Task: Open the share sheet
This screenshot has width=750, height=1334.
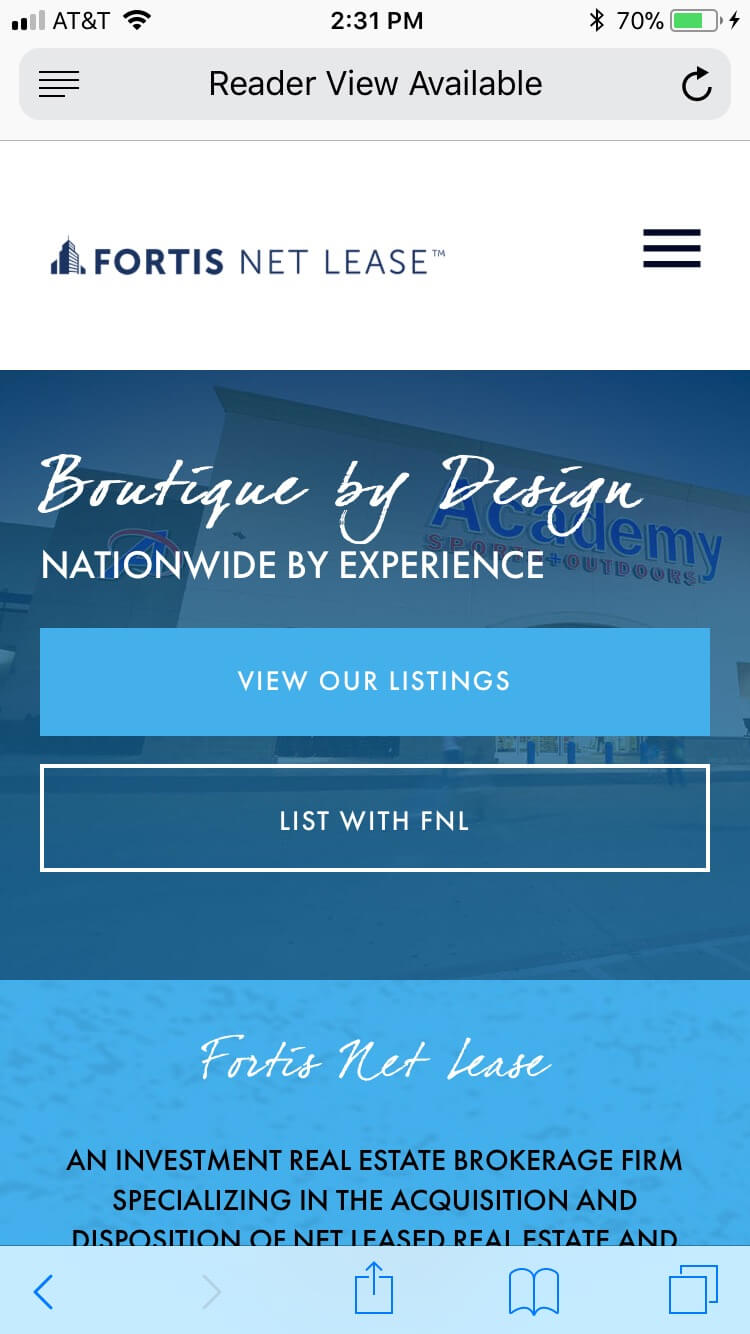Action: (374, 1288)
